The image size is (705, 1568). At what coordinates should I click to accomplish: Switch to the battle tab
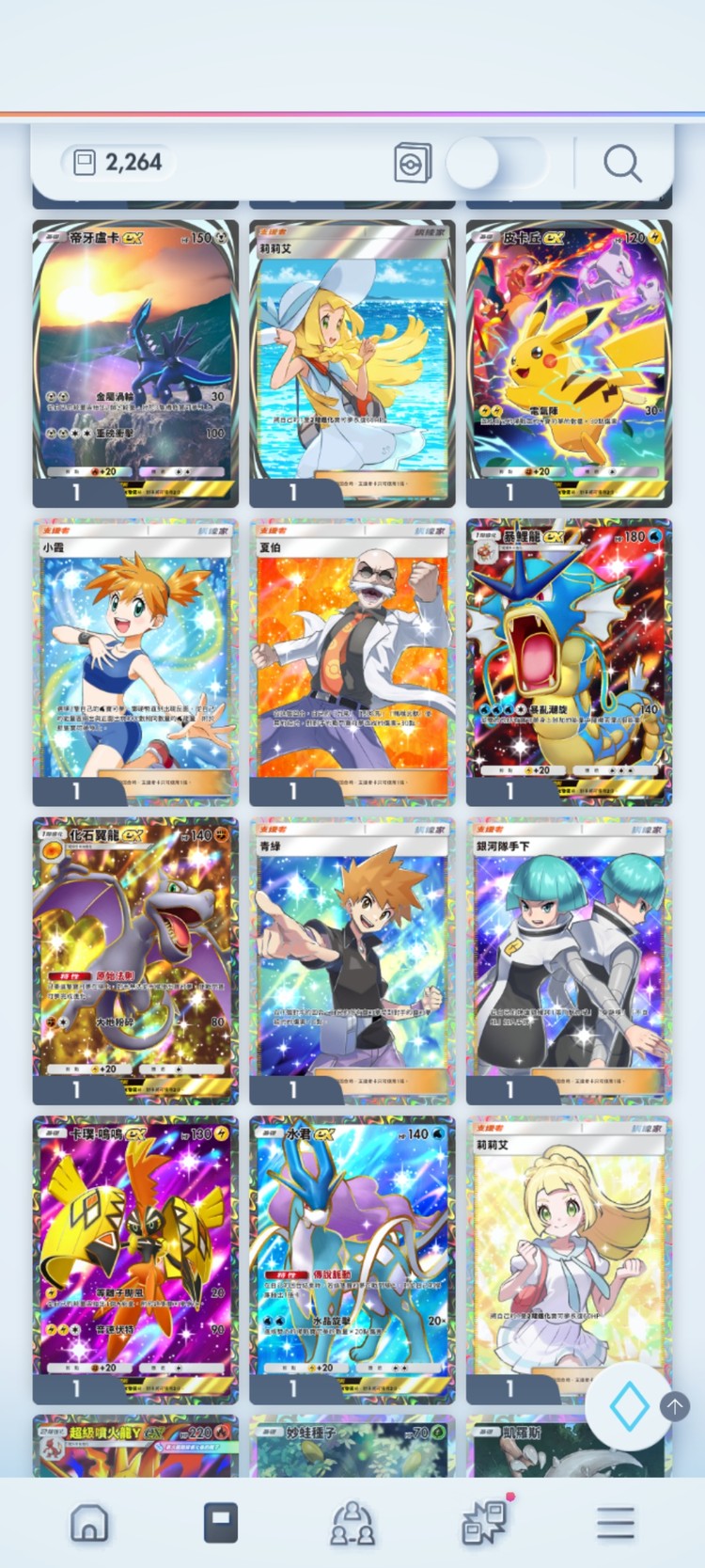[x=484, y=1522]
